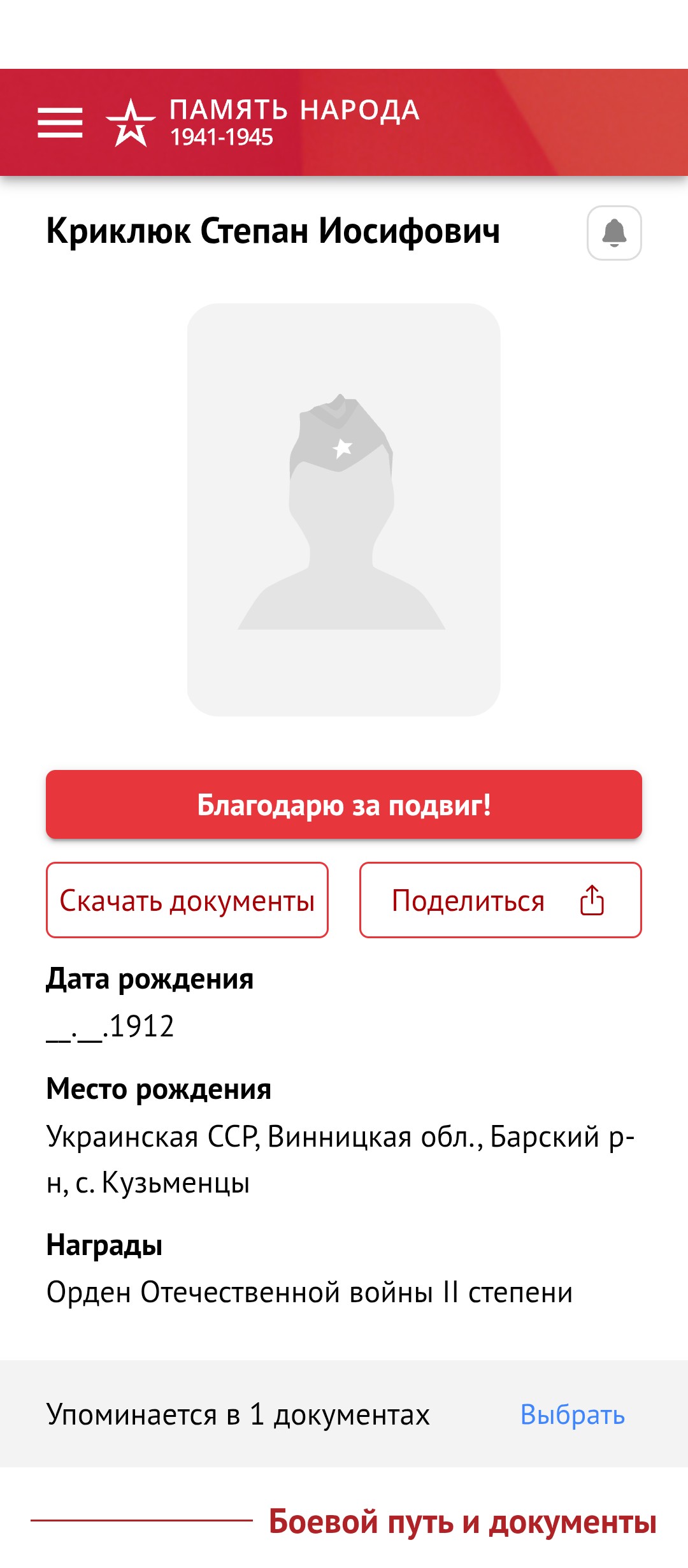The width and height of the screenshot is (688, 1568).
Task: Open the hamburger navigation menu
Action: (60, 122)
